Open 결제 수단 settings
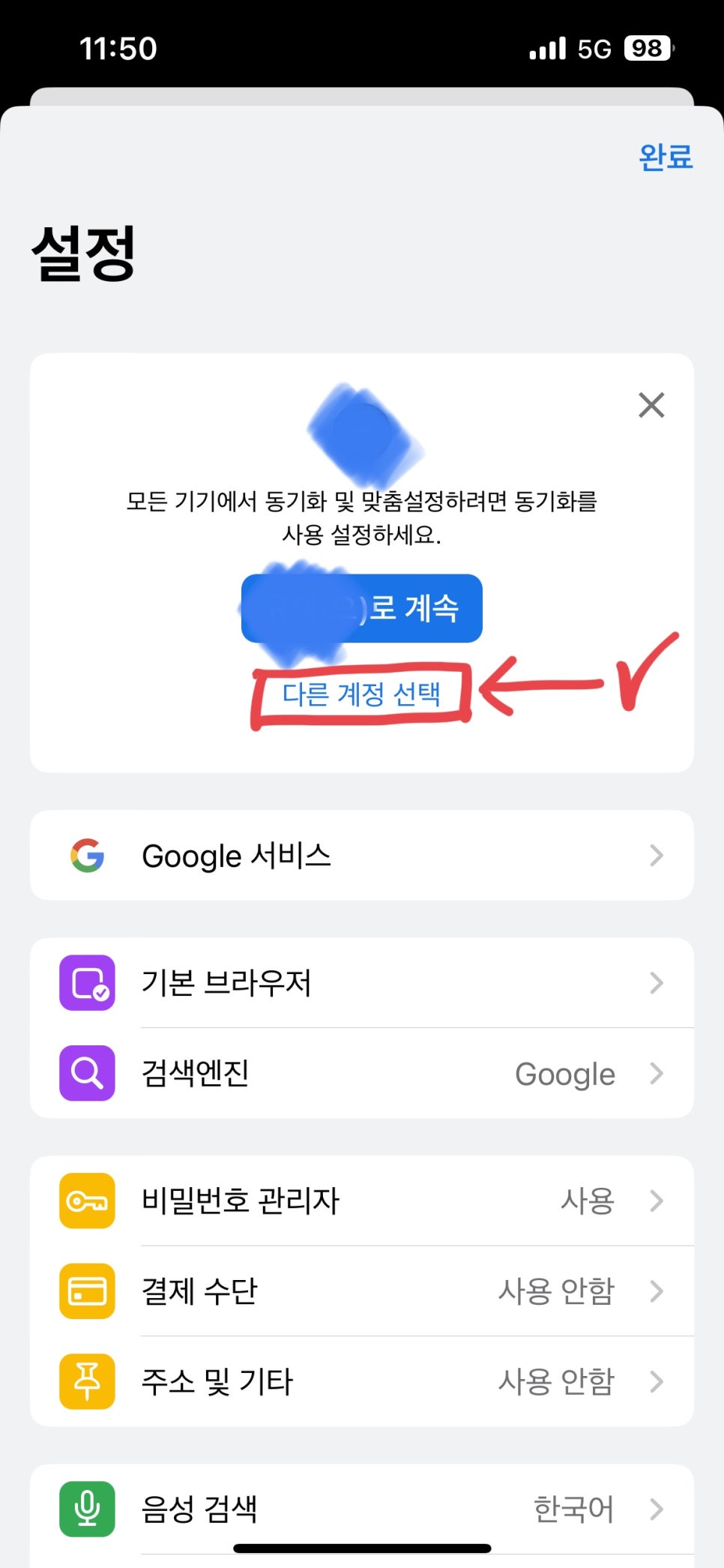 tap(361, 1291)
